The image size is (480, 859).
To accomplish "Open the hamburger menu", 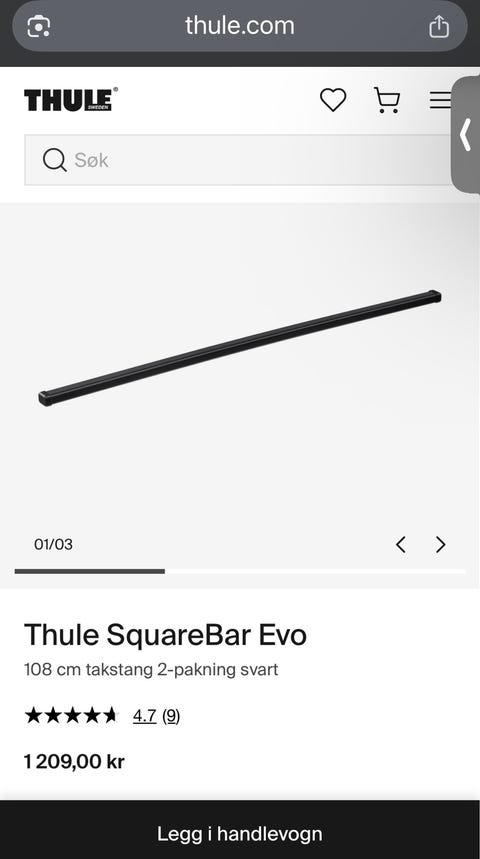I will [441, 100].
